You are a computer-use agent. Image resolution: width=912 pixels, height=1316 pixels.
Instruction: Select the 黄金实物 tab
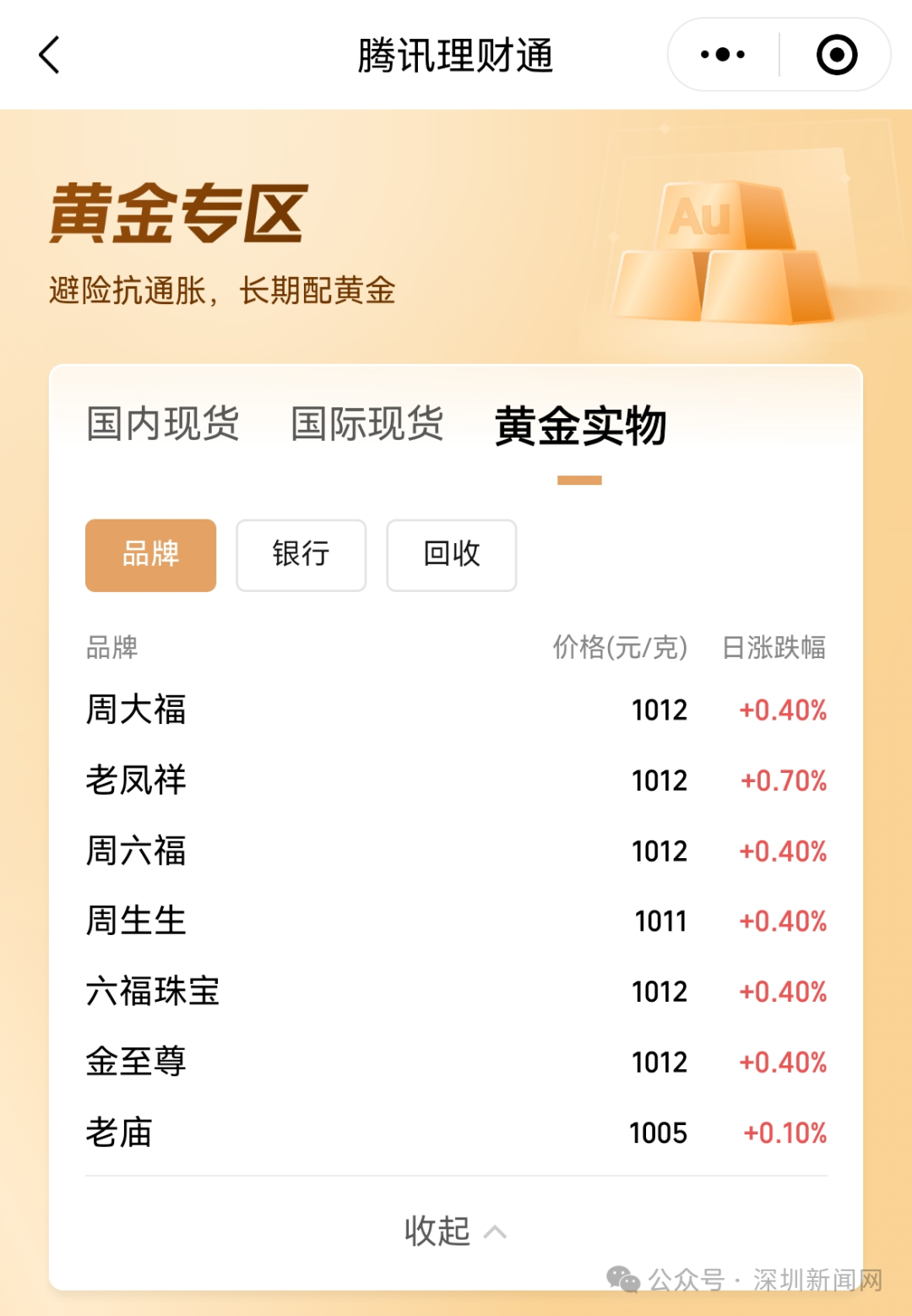click(580, 426)
